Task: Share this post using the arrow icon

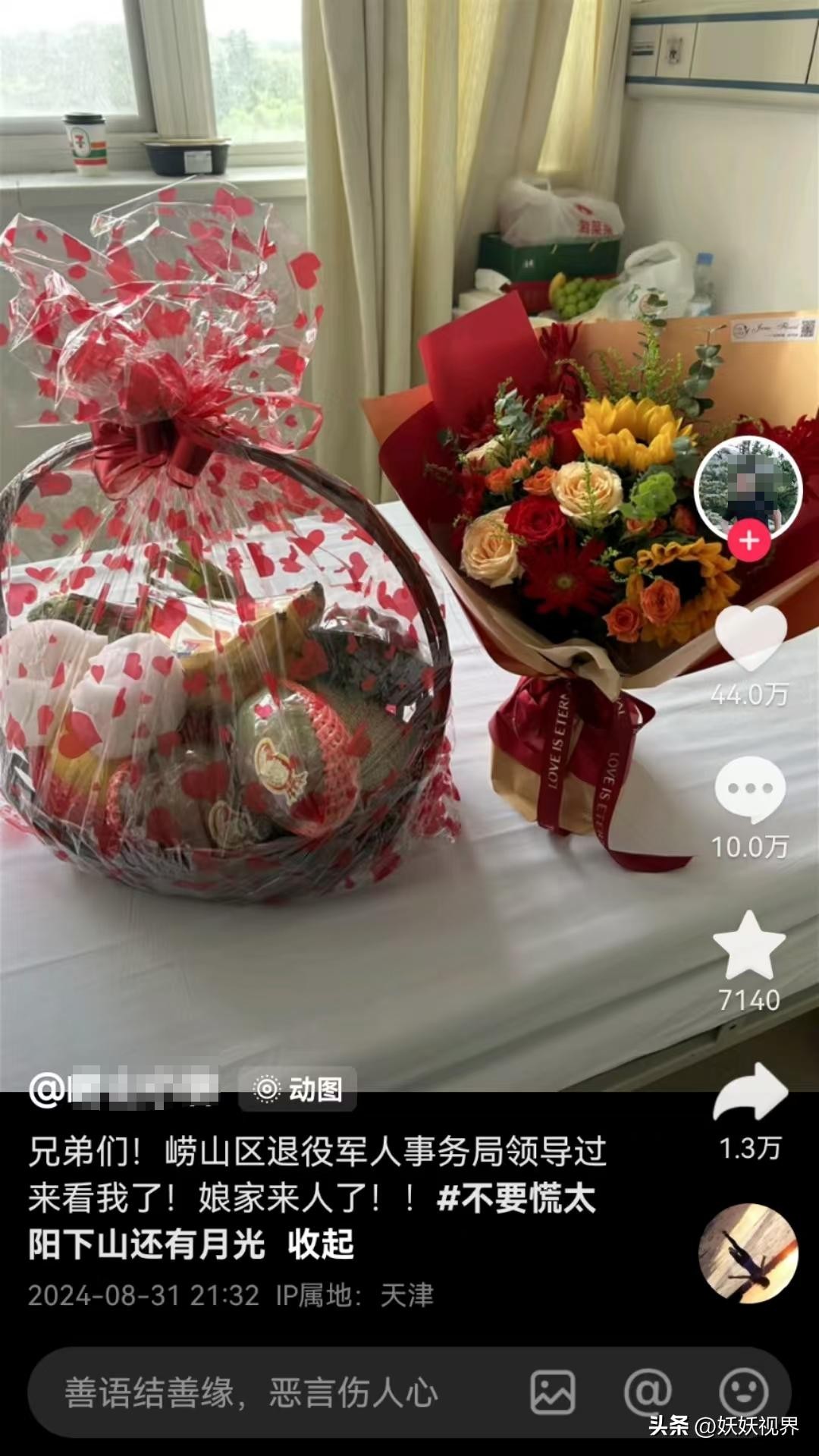Action: pyautogui.click(x=750, y=1093)
